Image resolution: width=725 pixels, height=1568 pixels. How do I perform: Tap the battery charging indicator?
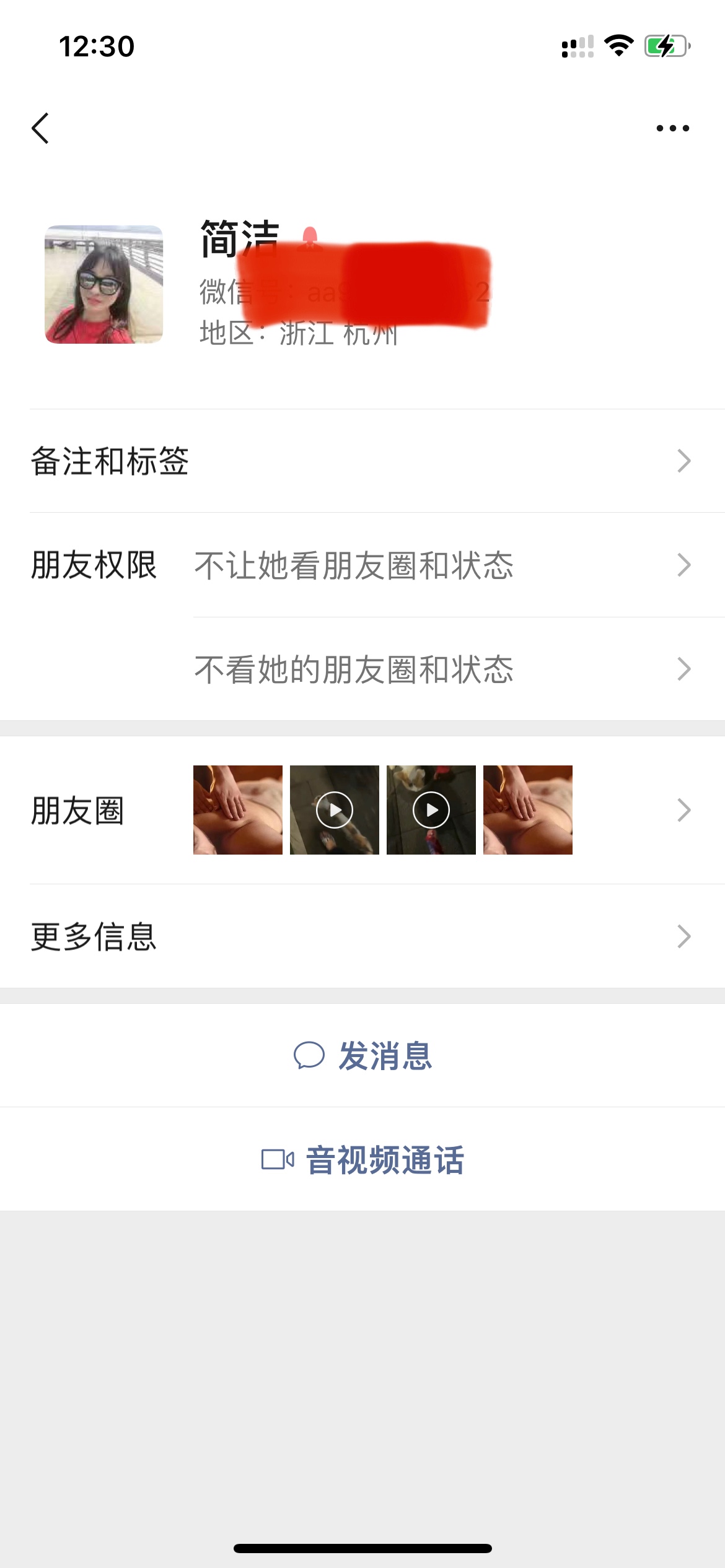[666, 46]
